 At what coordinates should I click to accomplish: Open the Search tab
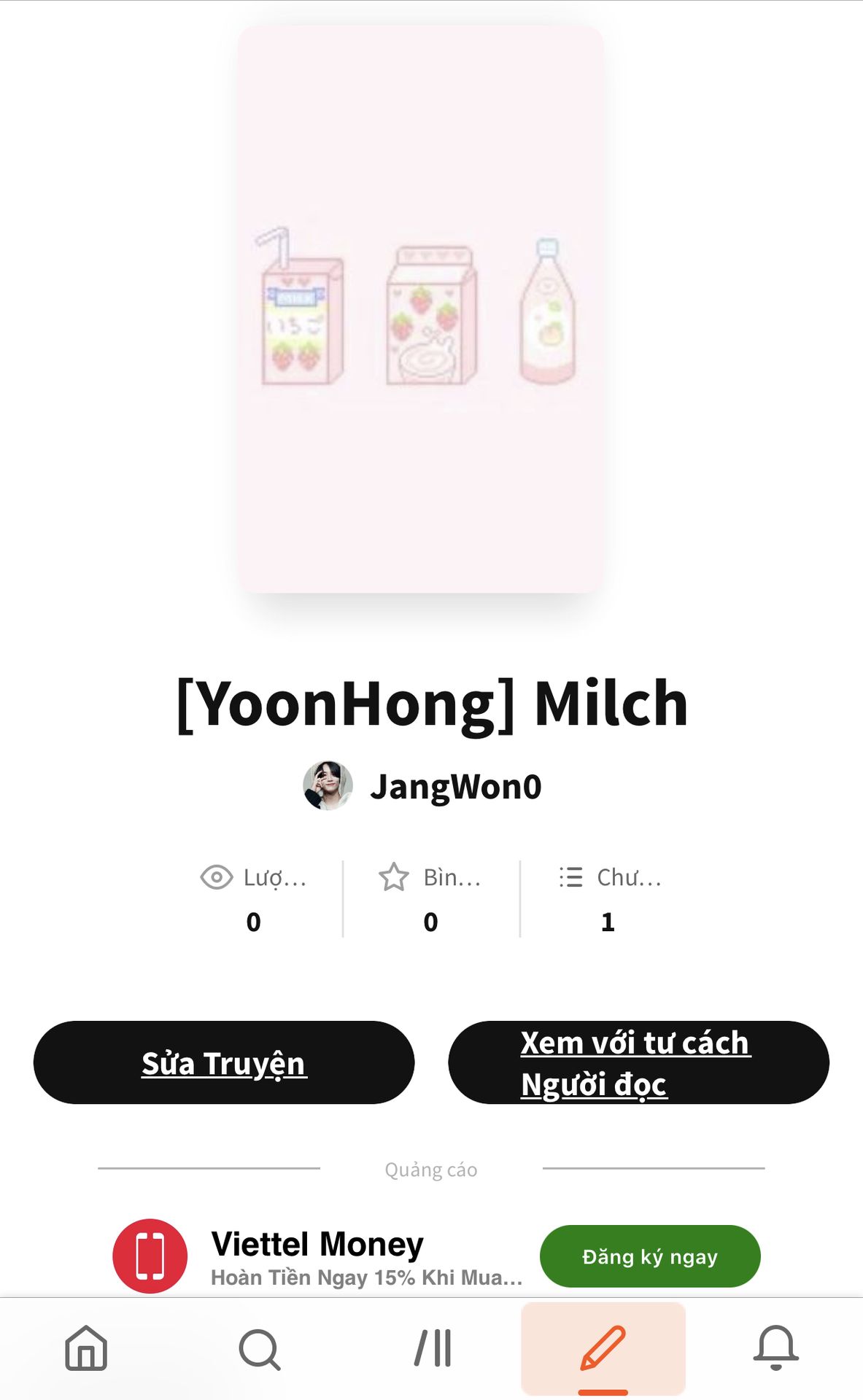point(259,1349)
